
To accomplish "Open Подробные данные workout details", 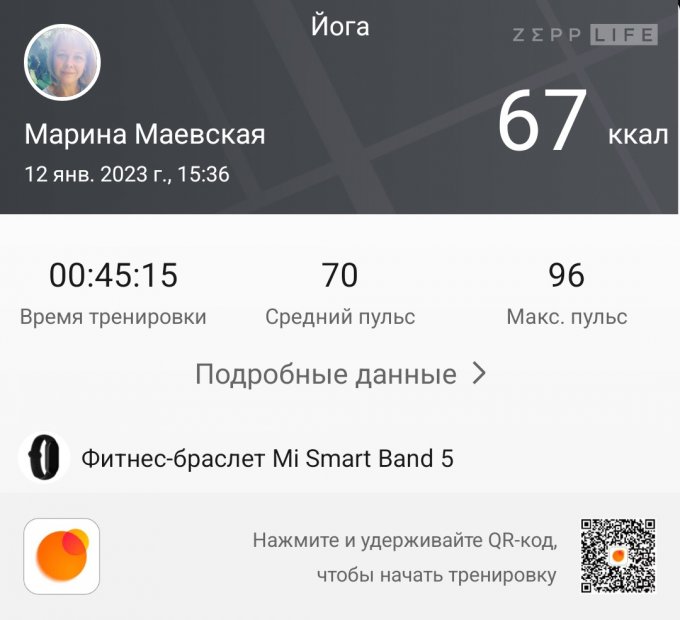I will point(340,374).
